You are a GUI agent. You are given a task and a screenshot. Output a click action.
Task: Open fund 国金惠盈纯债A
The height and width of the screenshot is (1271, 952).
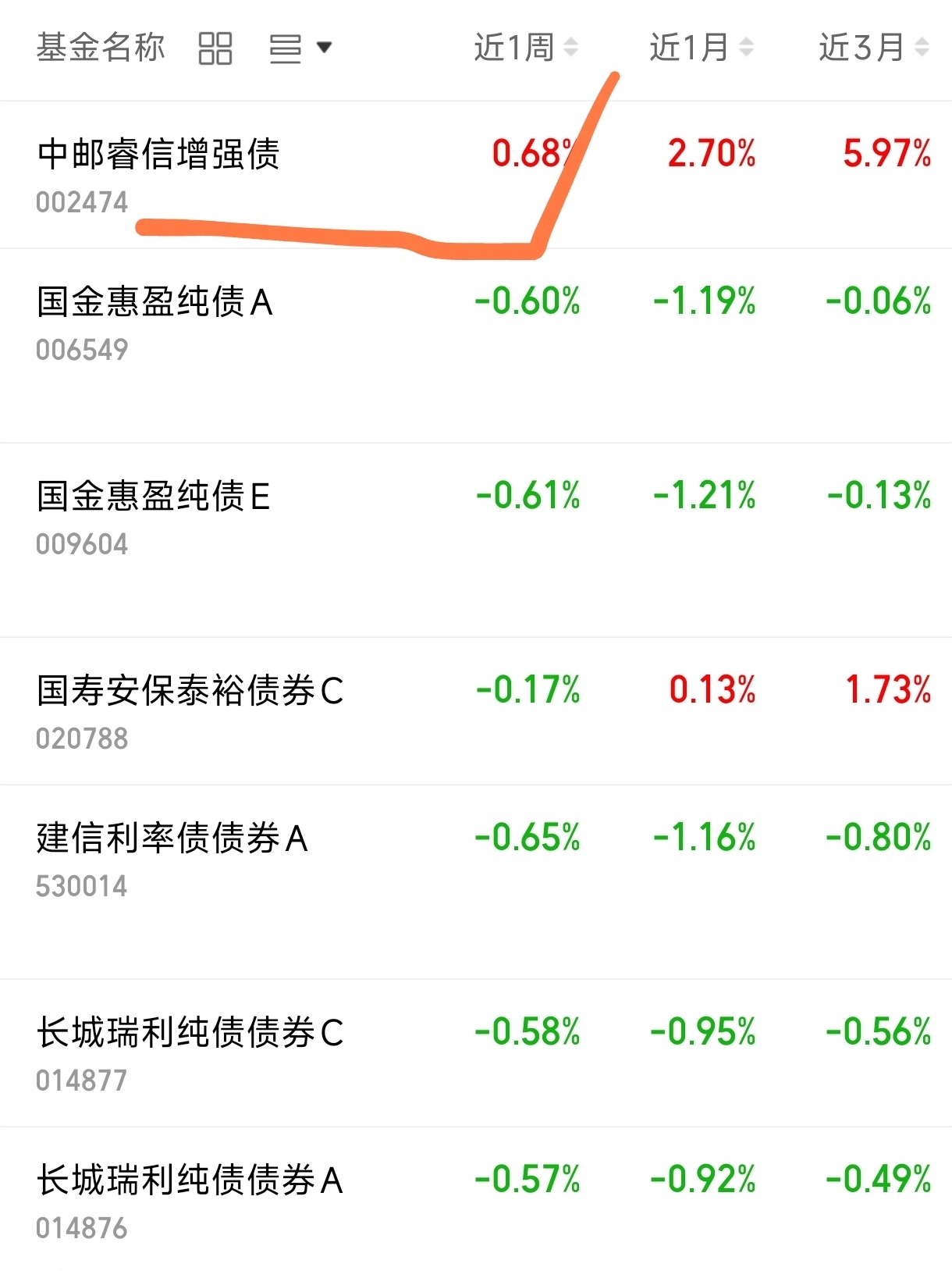click(476, 346)
